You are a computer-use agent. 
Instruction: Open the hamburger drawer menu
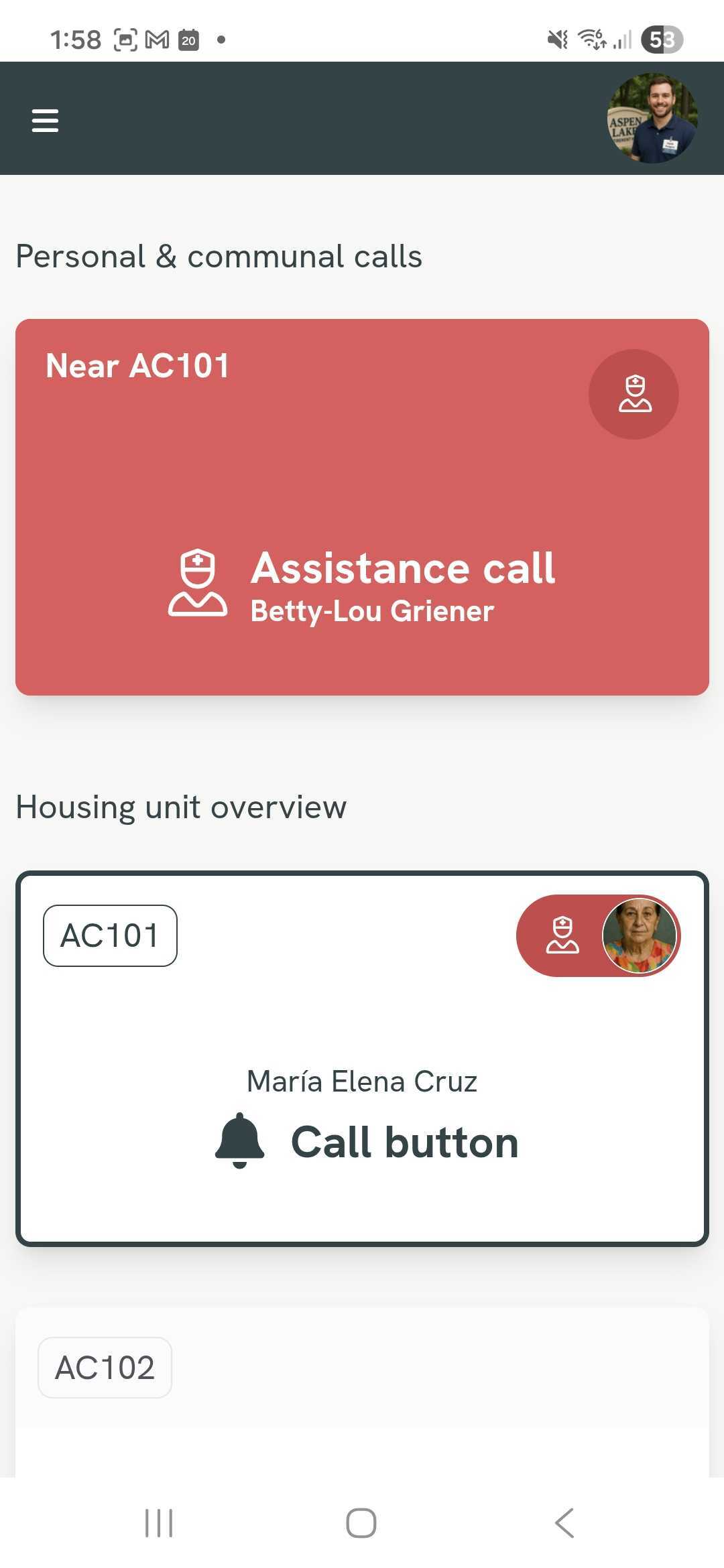45,121
